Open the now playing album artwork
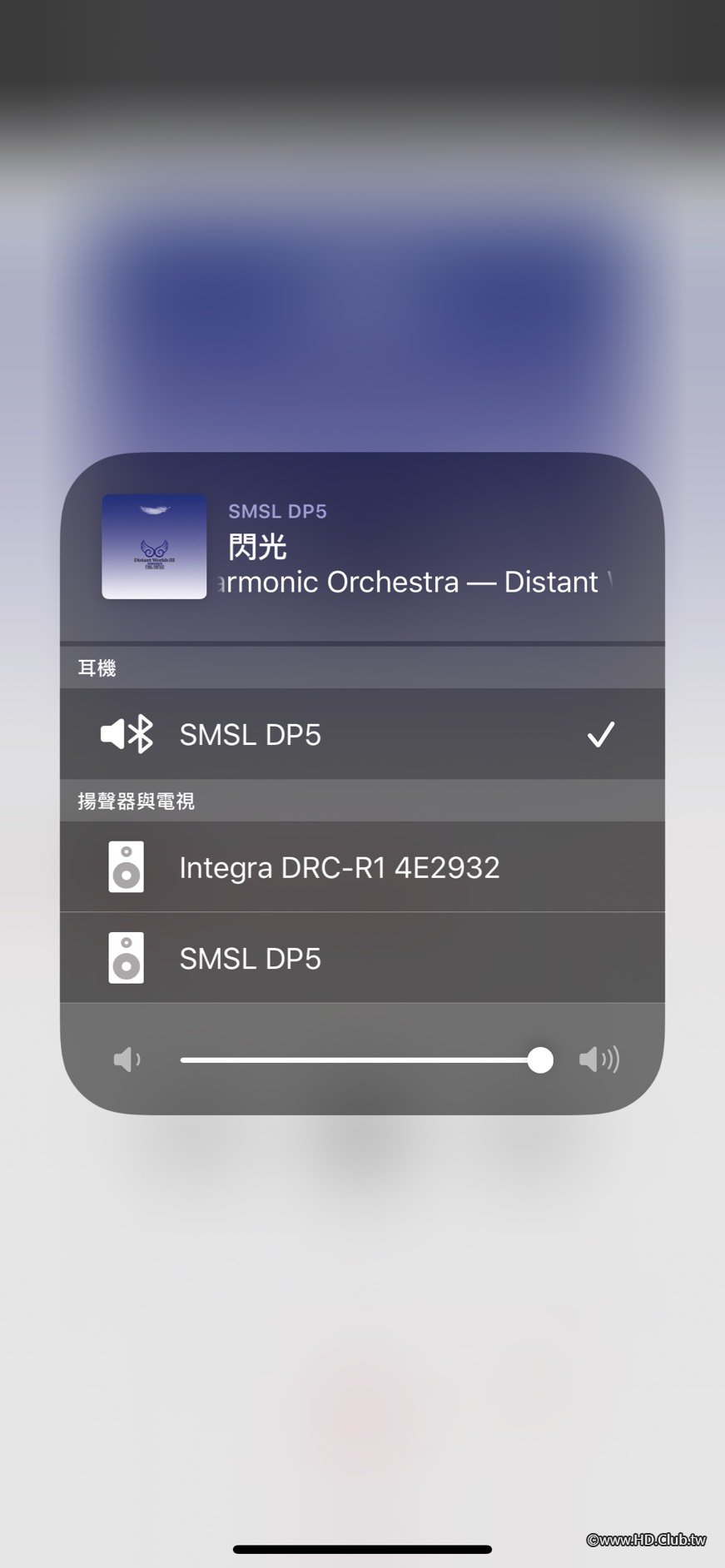Viewport: 725px width, 1568px height. pyautogui.click(x=154, y=547)
